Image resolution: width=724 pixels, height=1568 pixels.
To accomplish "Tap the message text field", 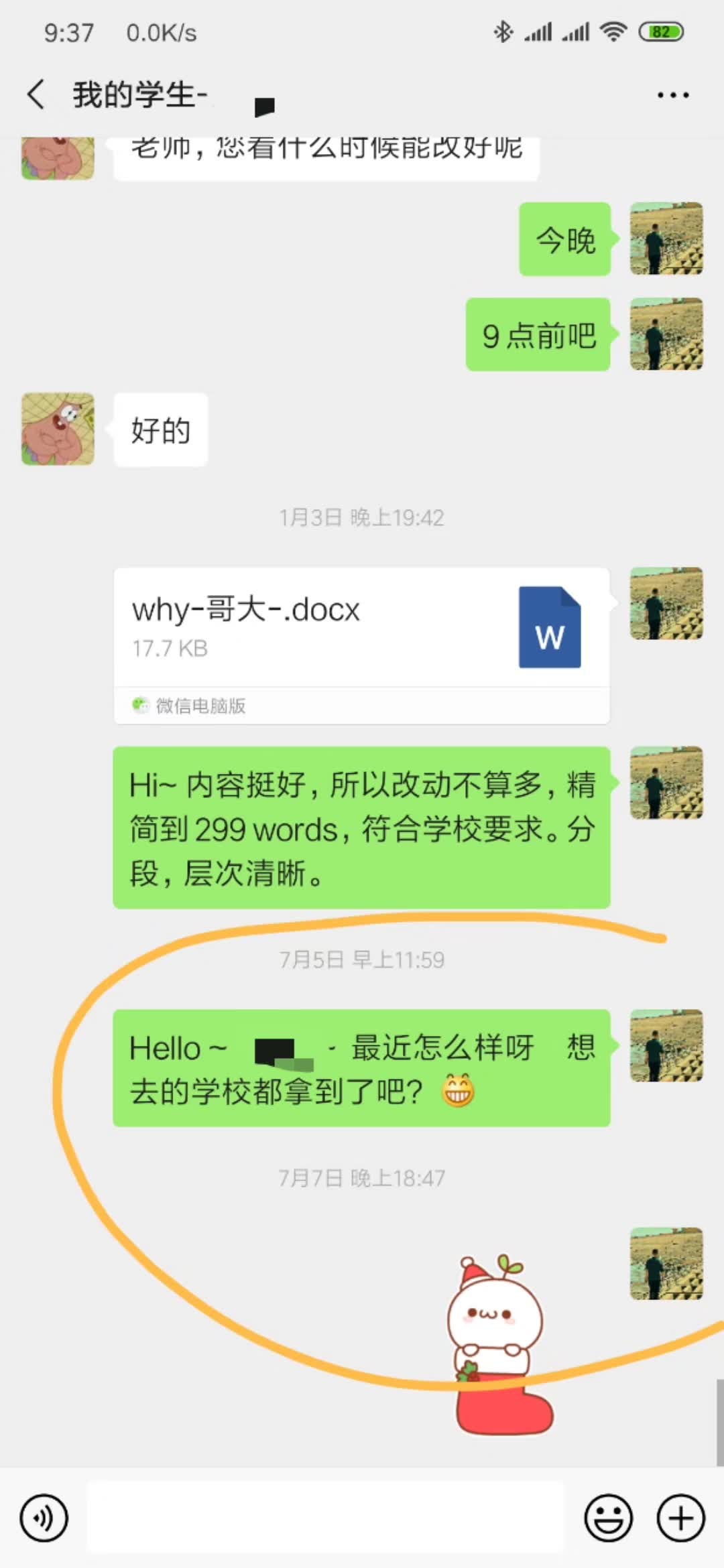I will tap(325, 1518).
